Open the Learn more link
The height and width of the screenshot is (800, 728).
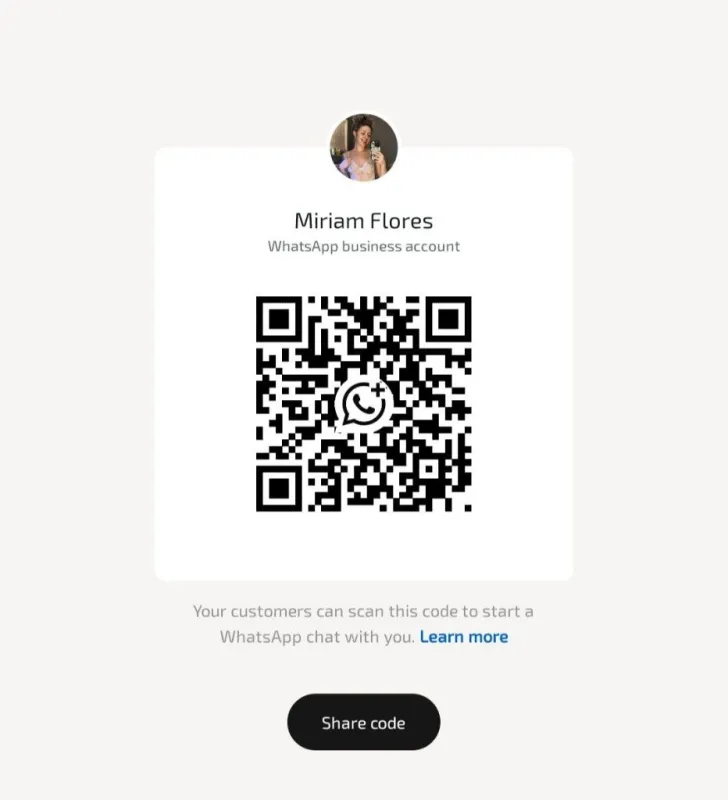tap(464, 637)
